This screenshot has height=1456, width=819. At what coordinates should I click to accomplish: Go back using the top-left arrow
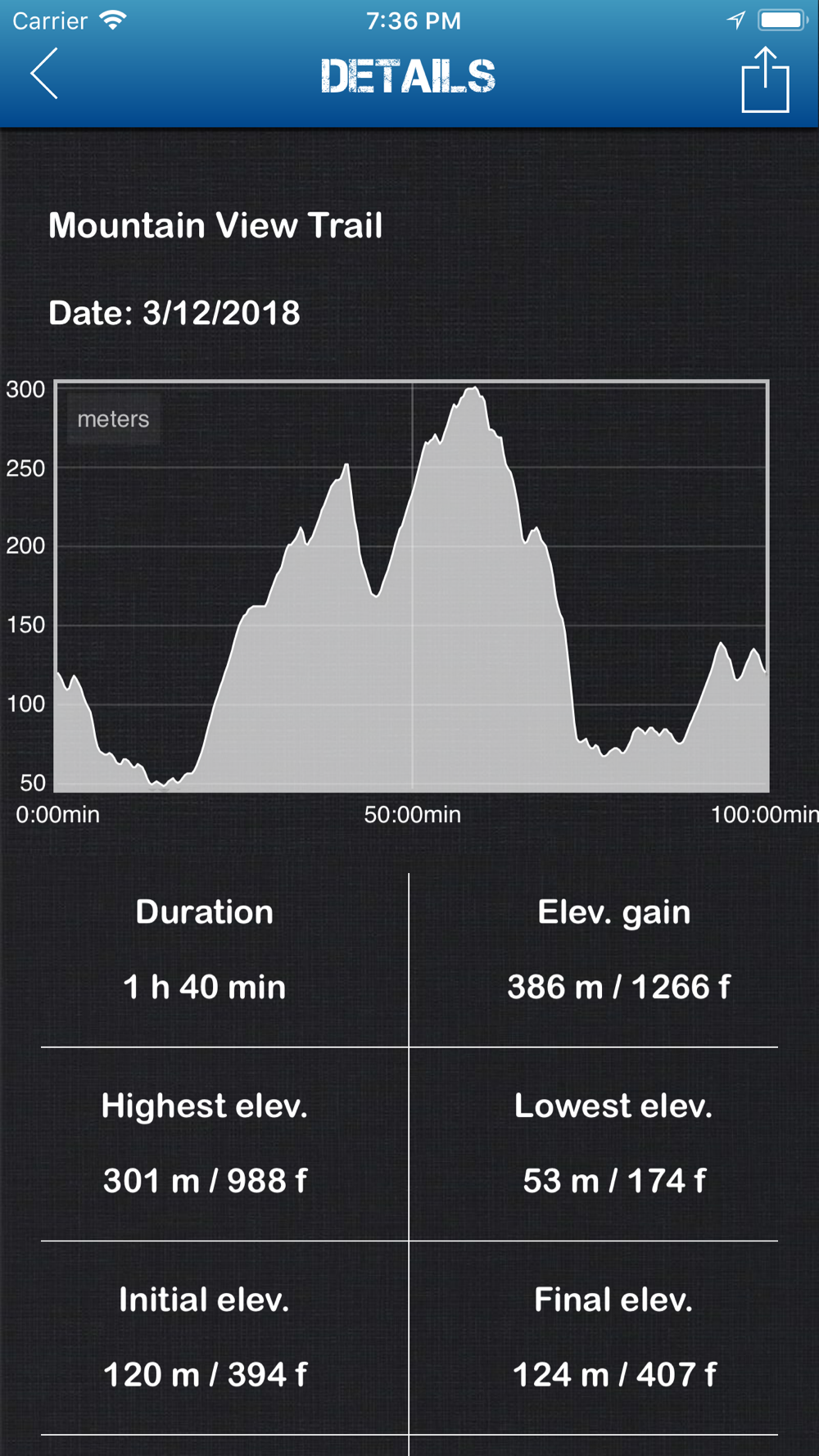click(44, 74)
